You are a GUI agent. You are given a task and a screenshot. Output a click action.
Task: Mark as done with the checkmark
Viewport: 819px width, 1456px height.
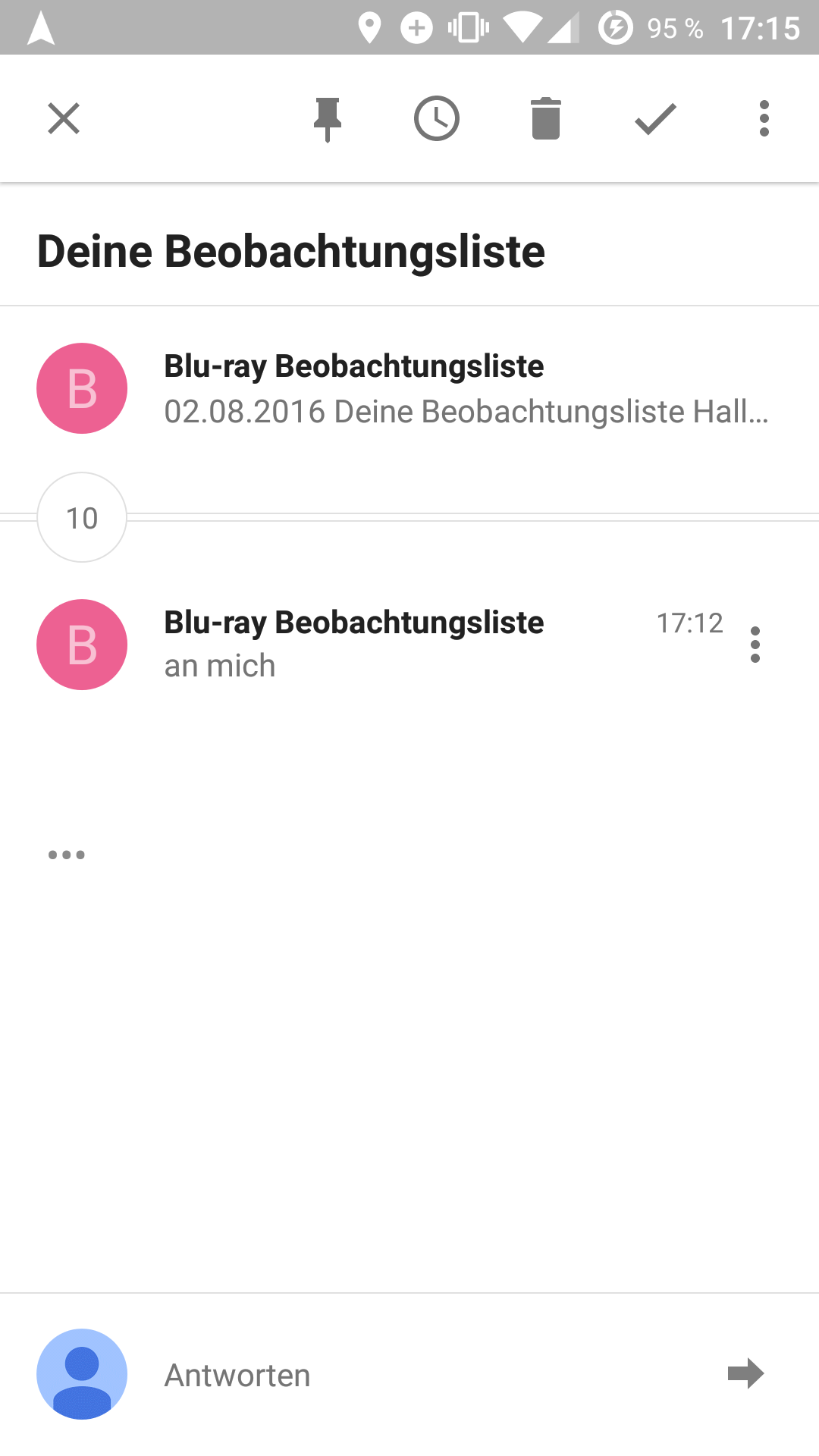[x=655, y=119]
